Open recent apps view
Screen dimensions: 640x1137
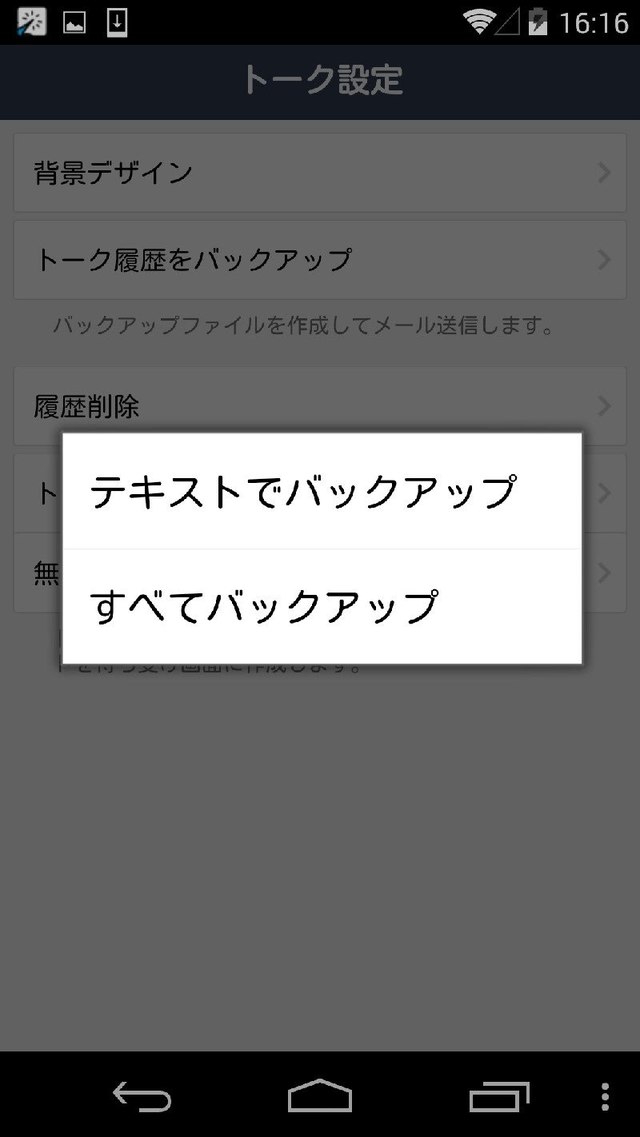pos(499,1096)
